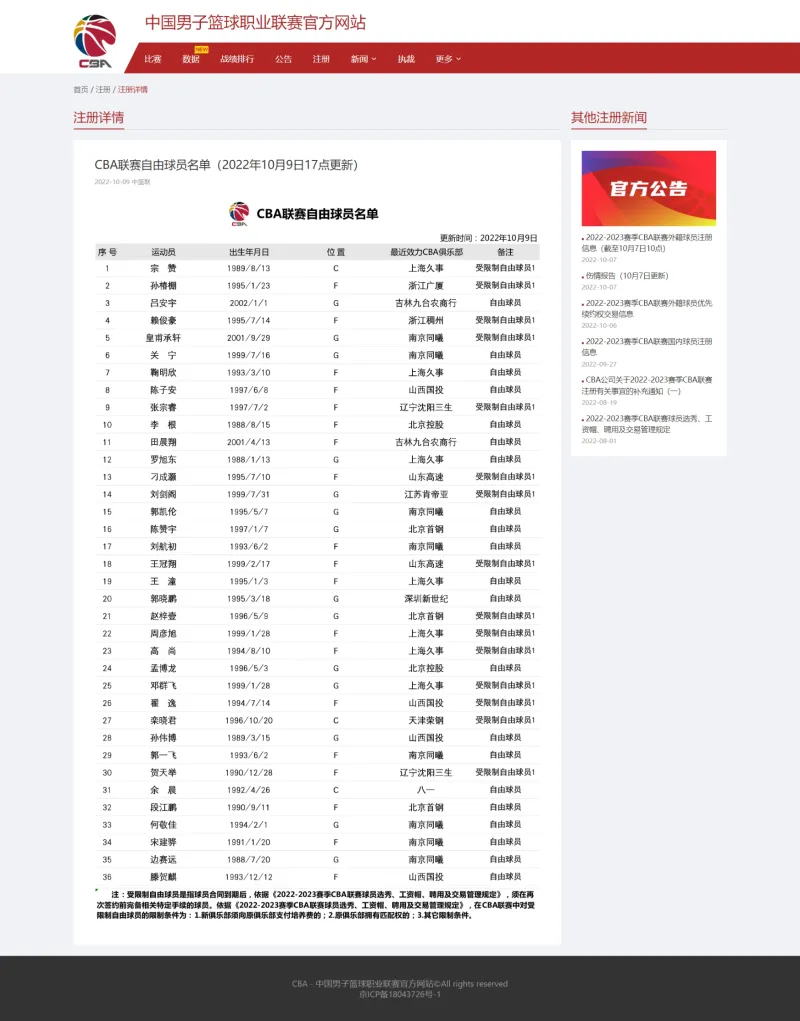Open the 外籍球员注册信息 (截至10月7日10点) news item
The width and height of the screenshot is (800, 1021).
click(648, 242)
